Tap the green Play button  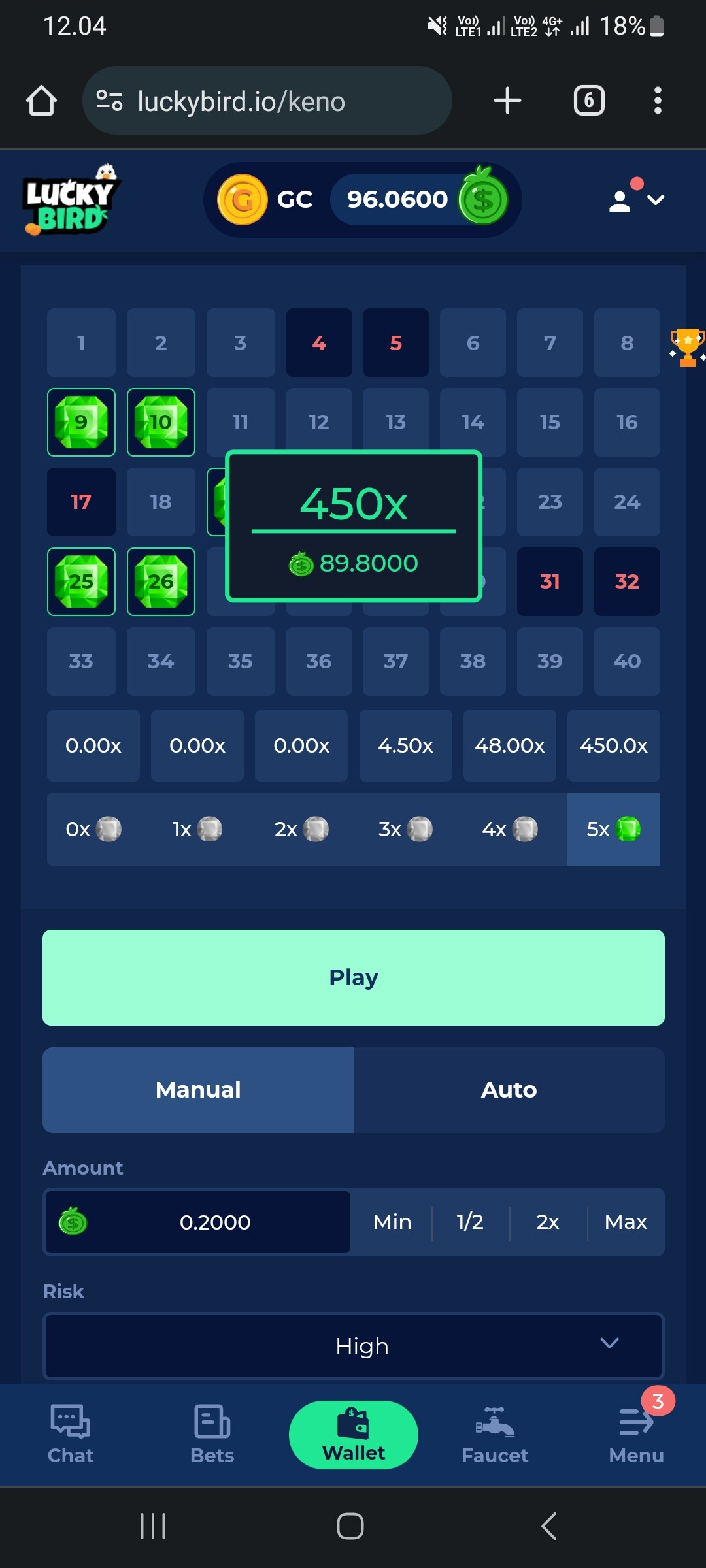(x=353, y=977)
